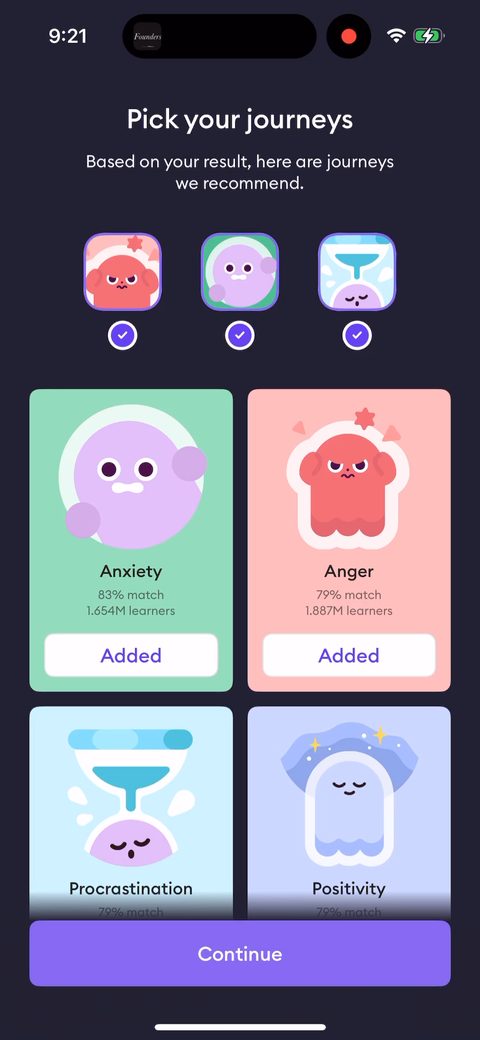Uncheck the checkmark under the Anxiety icon
This screenshot has width=480, height=1040.
pyautogui.click(x=240, y=336)
